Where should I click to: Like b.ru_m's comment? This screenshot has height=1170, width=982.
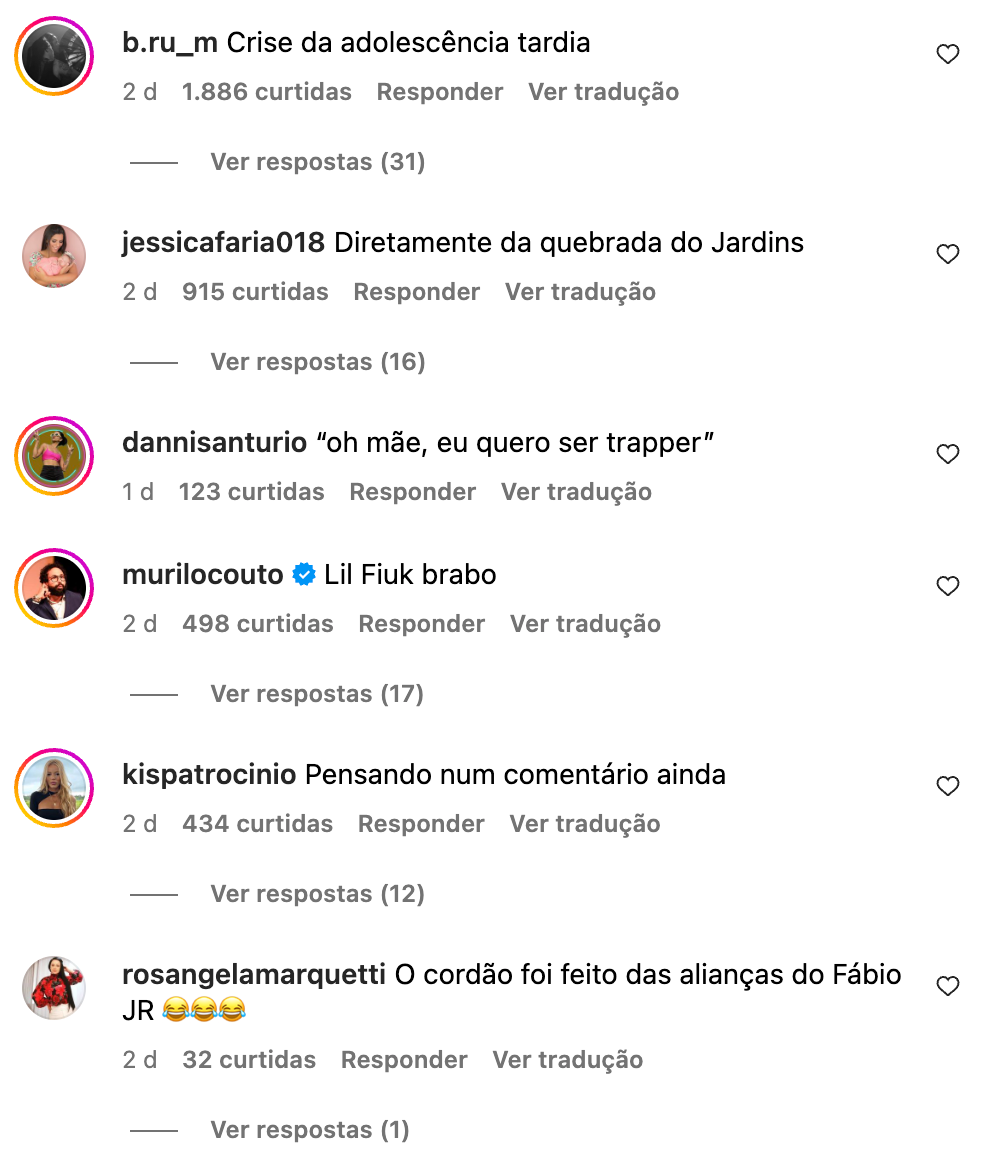947,55
